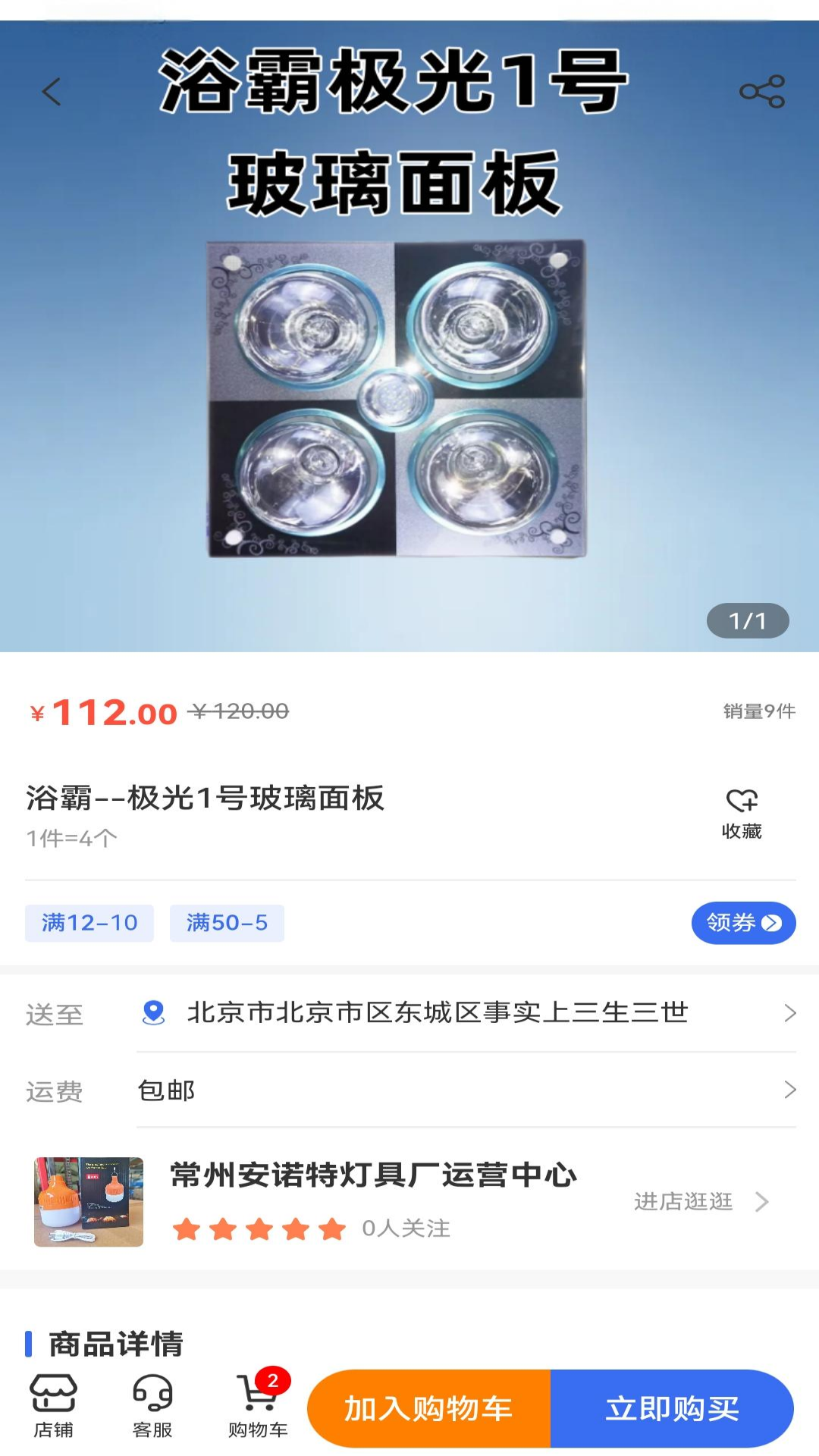
Task: Tap the shop's product thumbnail image
Action: pos(88,1193)
